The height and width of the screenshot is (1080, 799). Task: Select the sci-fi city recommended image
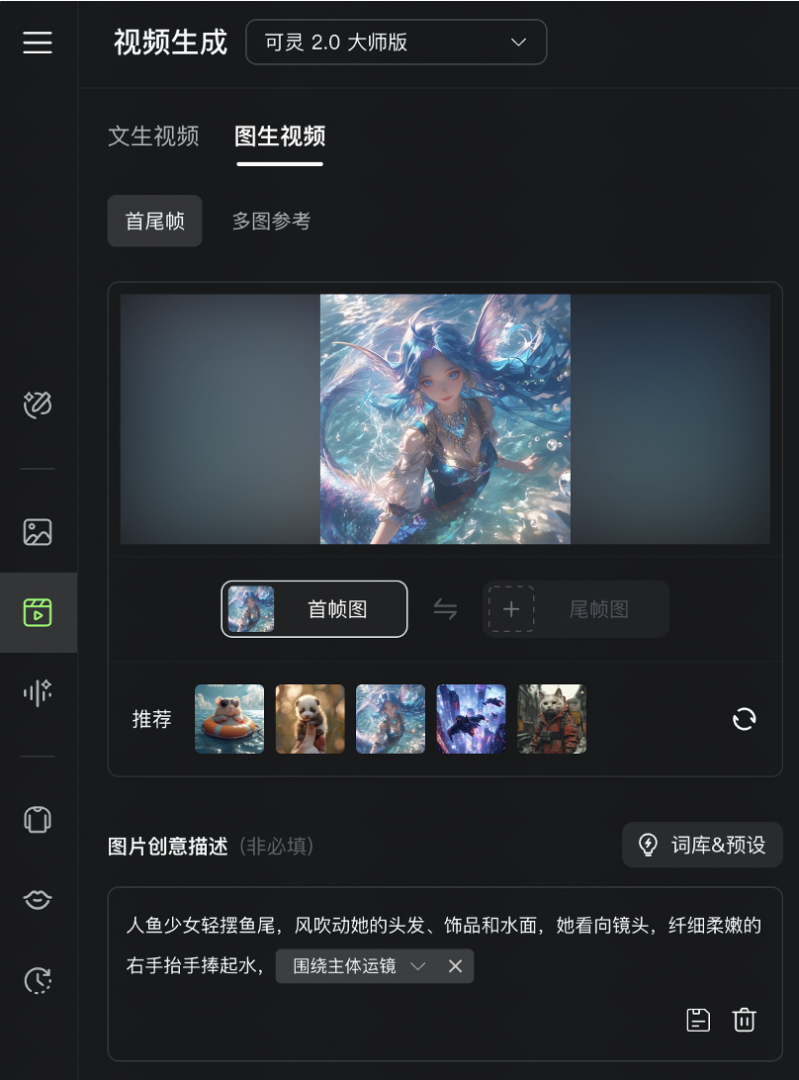coord(471,719)
